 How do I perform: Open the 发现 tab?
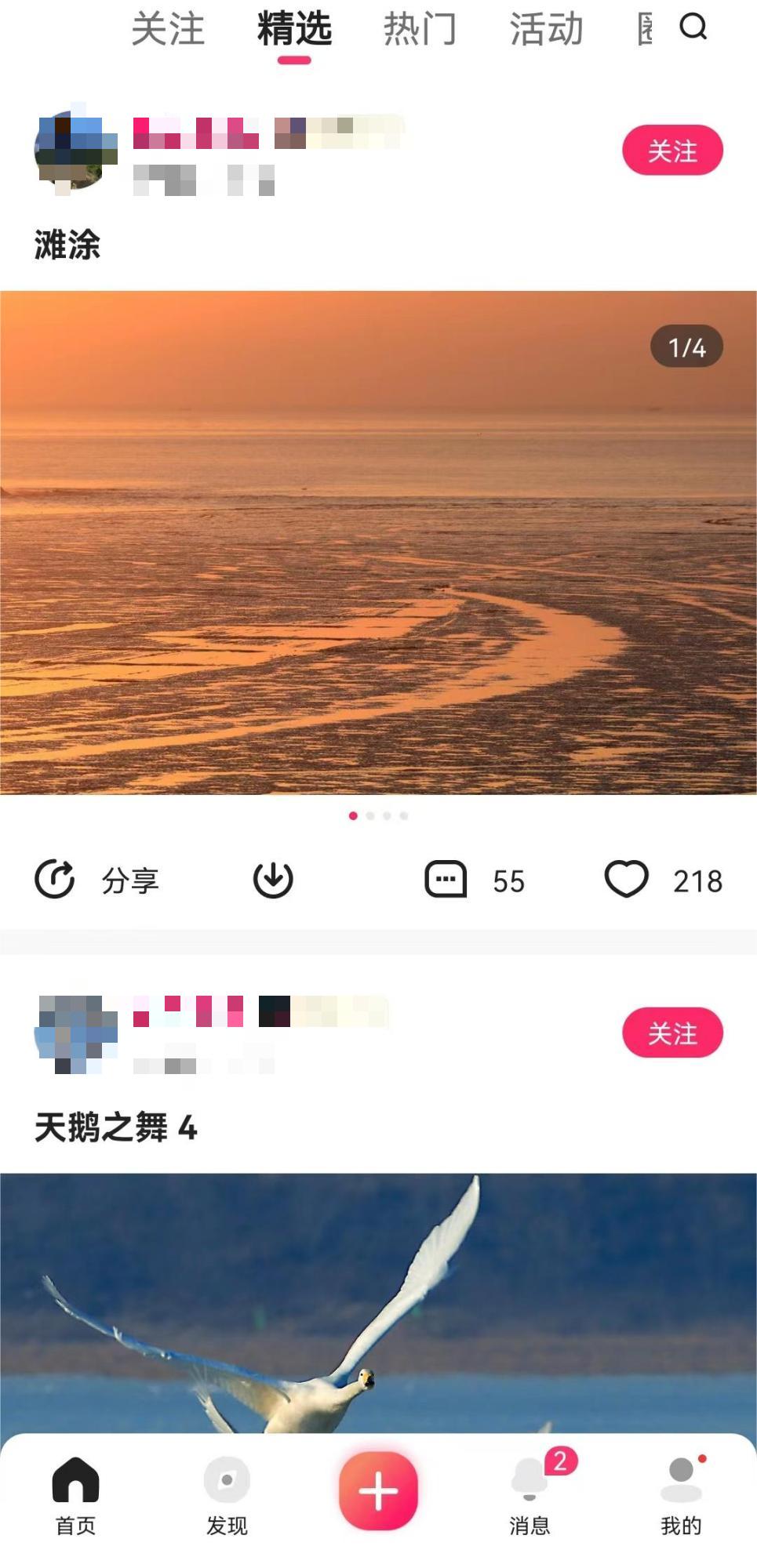[x=227, y=1494]
